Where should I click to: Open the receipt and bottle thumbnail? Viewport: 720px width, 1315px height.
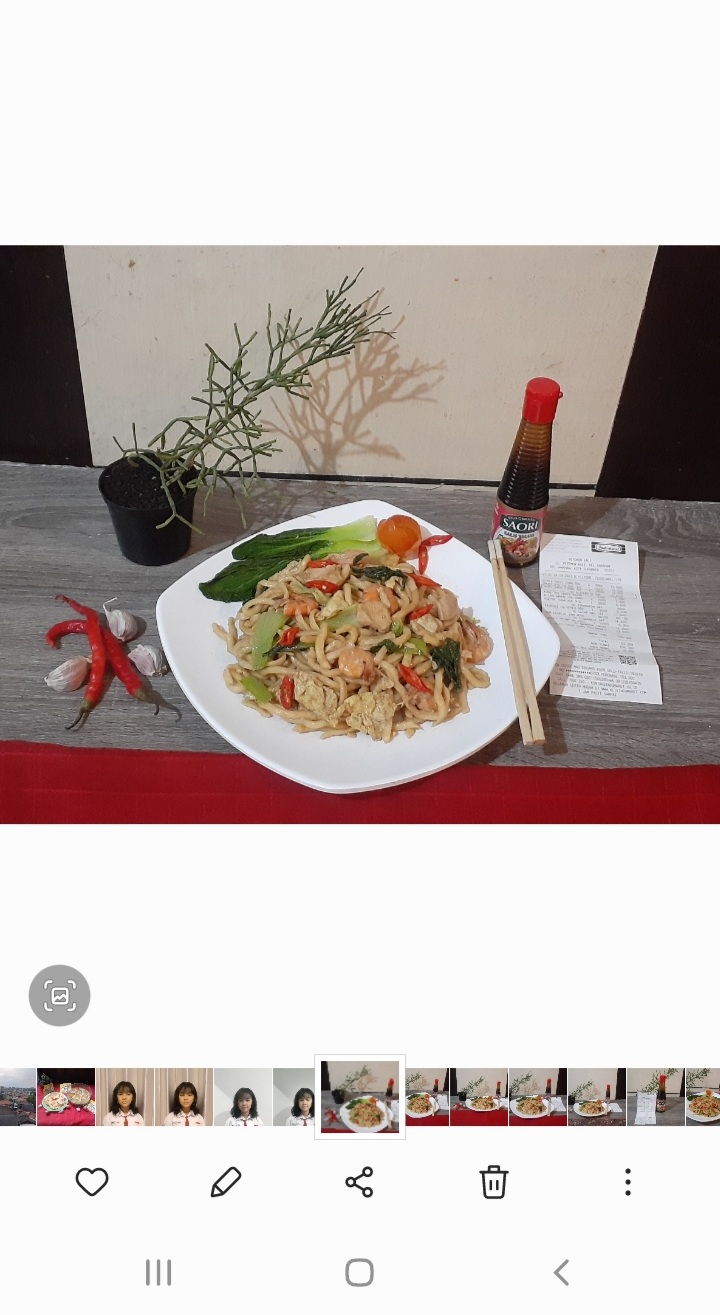tap(656, 1097)
